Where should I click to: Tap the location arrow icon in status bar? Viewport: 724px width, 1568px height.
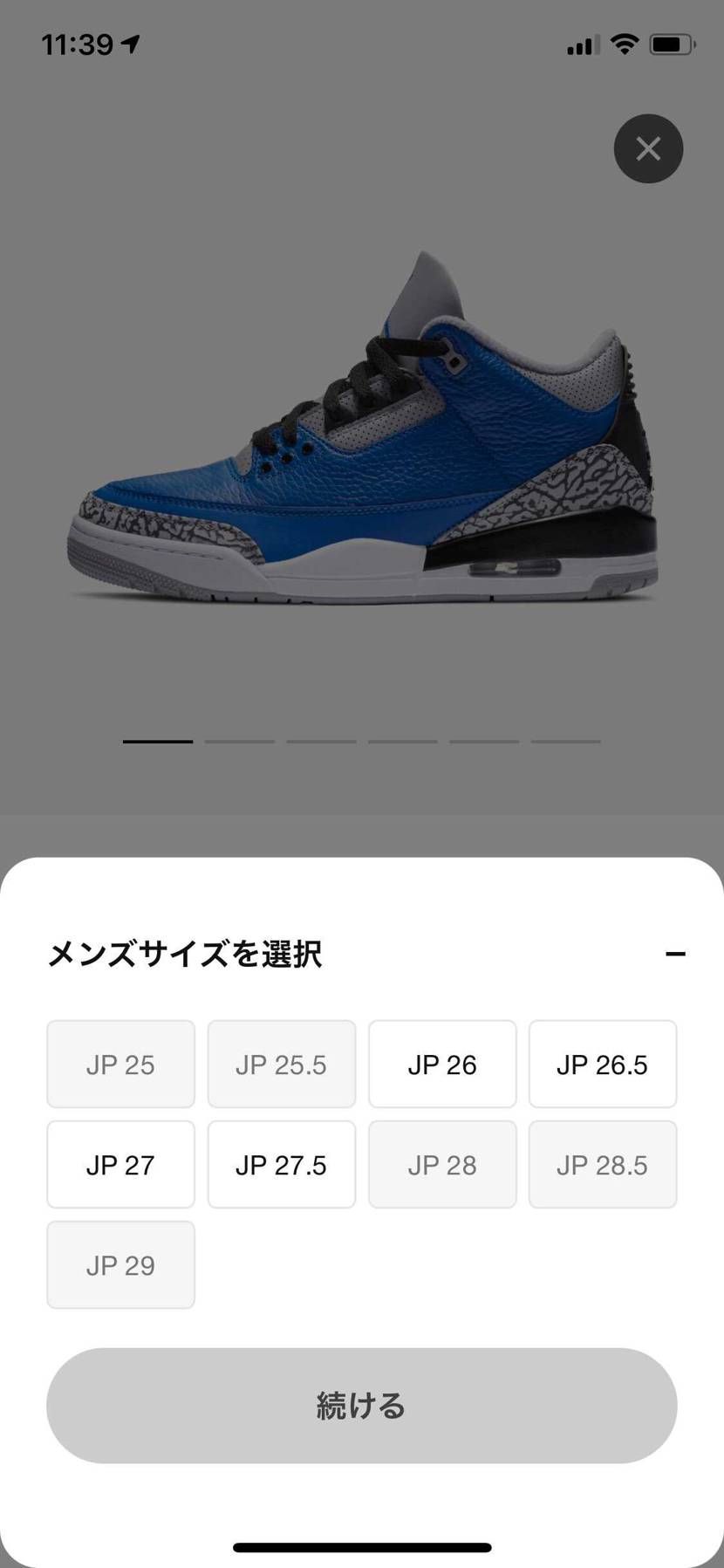(x=133, y=43)
